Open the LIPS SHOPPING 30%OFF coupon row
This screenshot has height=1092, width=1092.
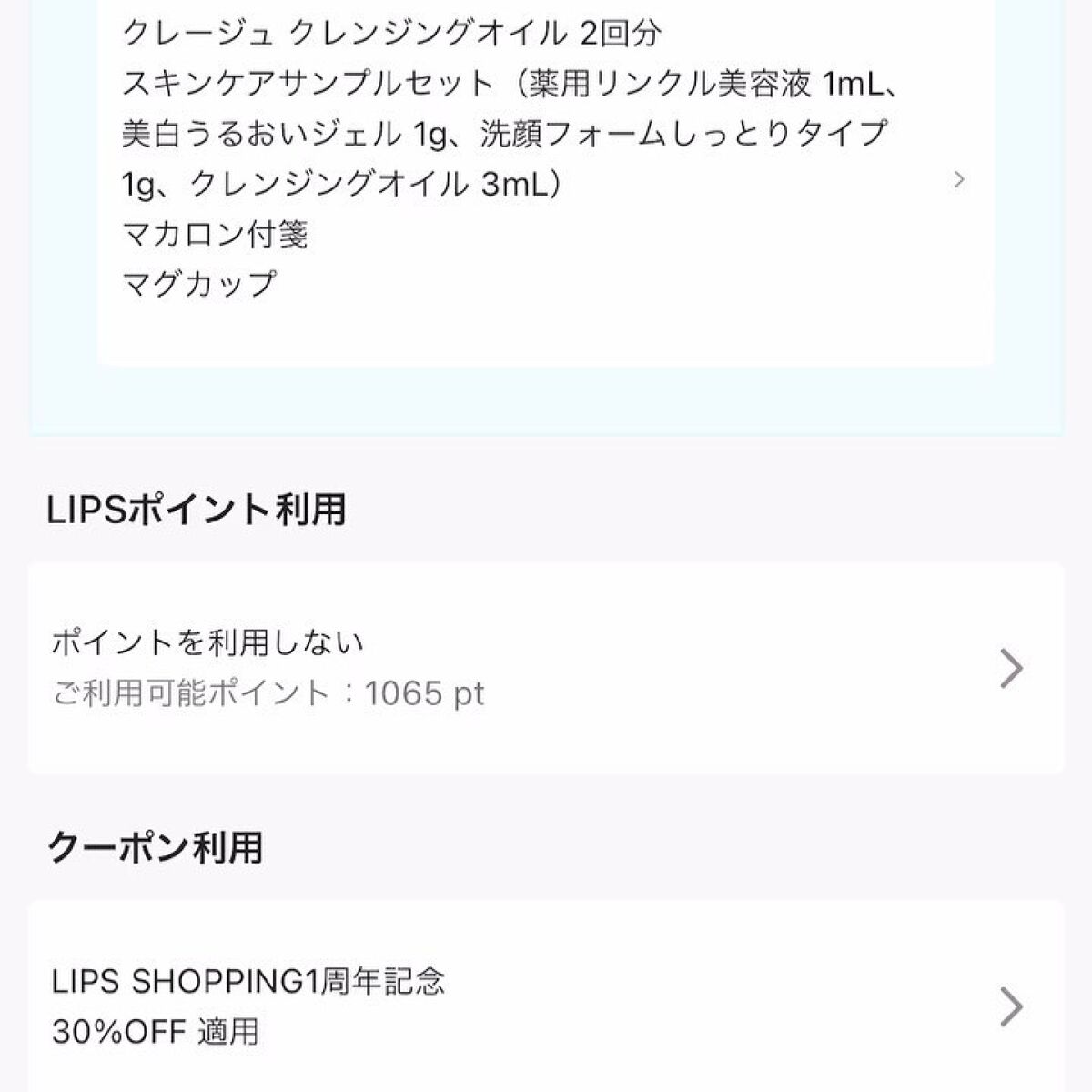tap(544, 1006)
